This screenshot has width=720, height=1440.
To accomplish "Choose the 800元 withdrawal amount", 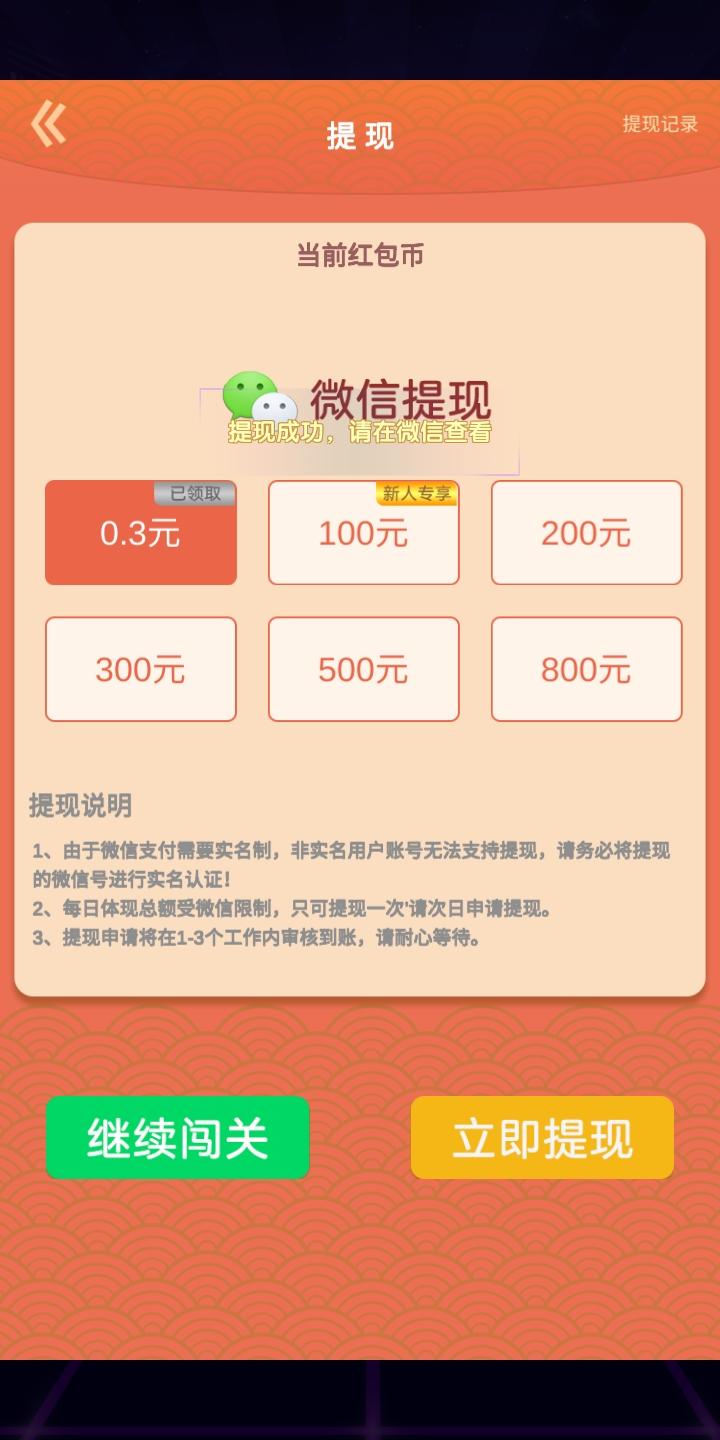I will [x=587, y=669].
